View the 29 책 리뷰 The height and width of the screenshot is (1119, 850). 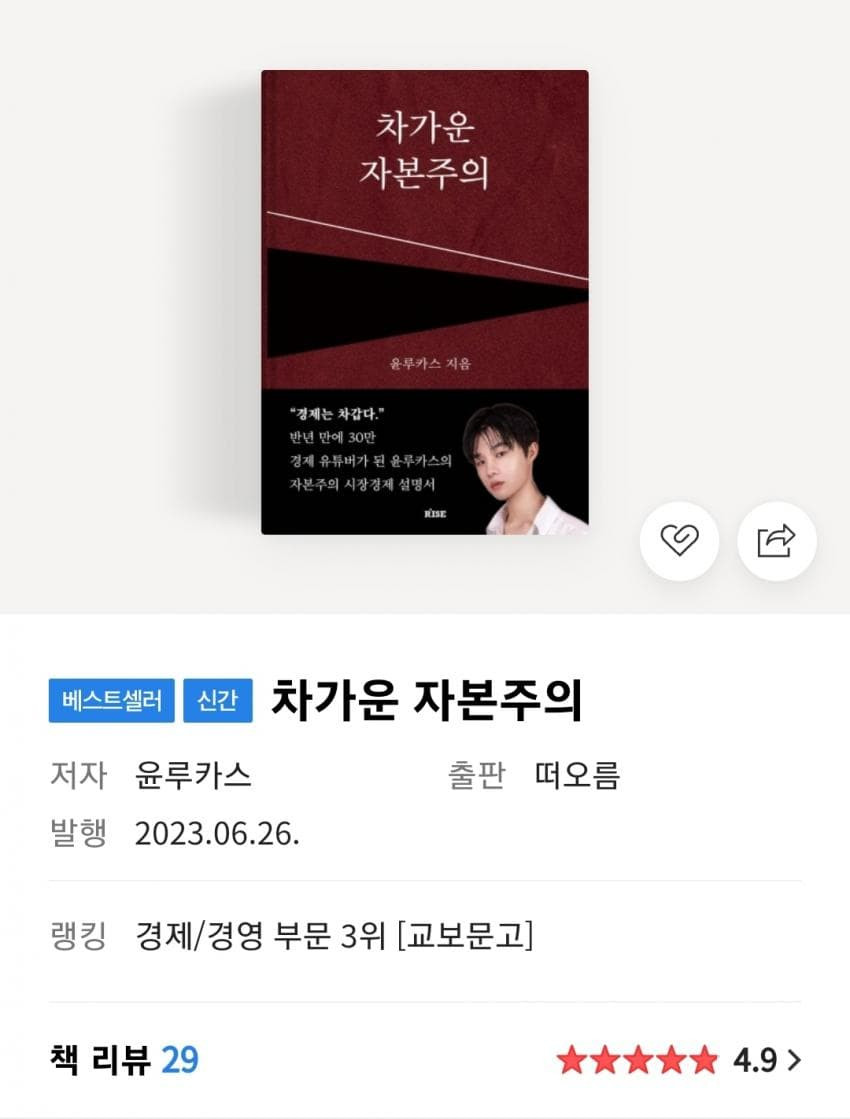pos(124,1060)
